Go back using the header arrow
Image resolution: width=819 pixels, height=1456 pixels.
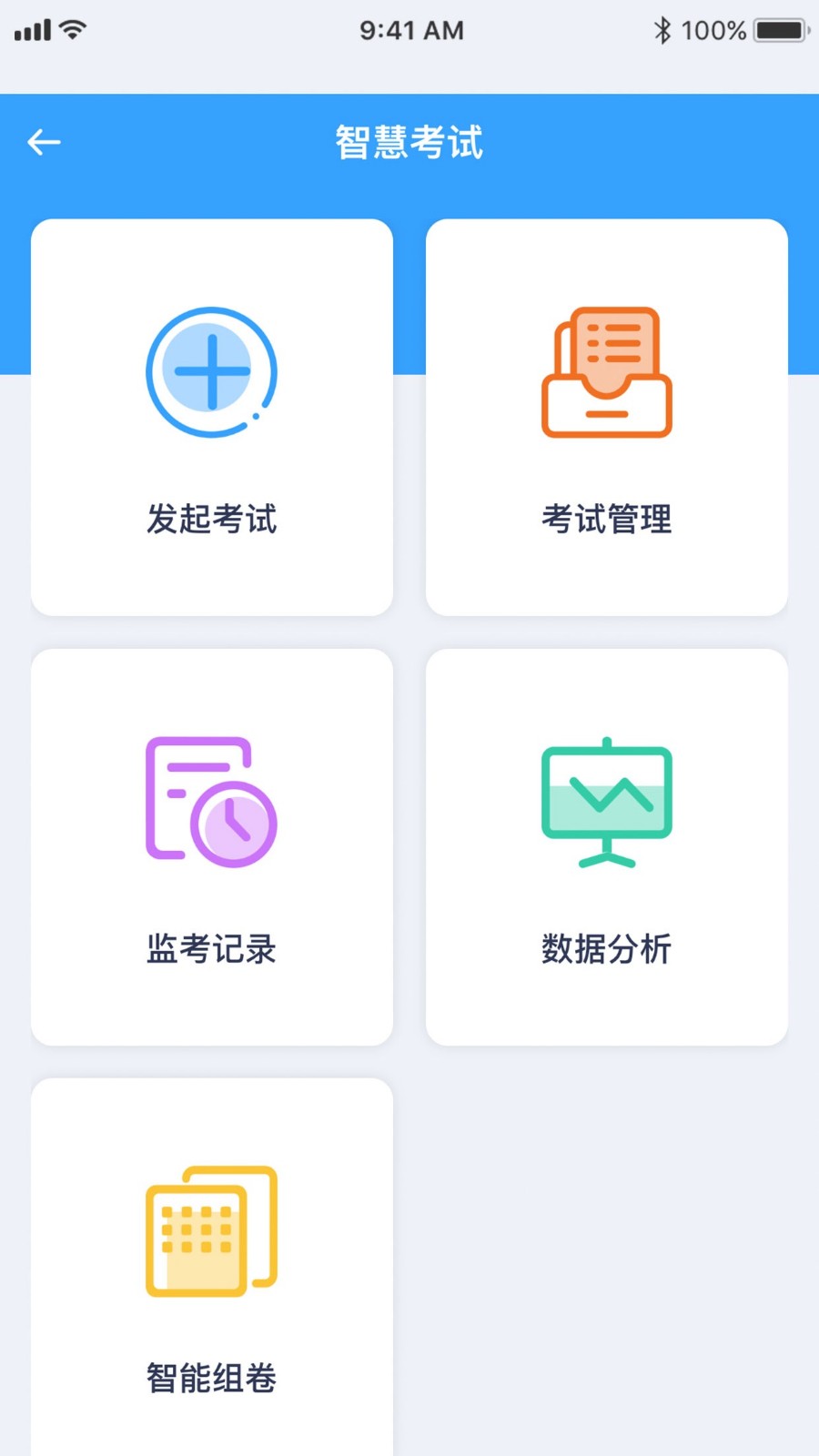[44, 142]
